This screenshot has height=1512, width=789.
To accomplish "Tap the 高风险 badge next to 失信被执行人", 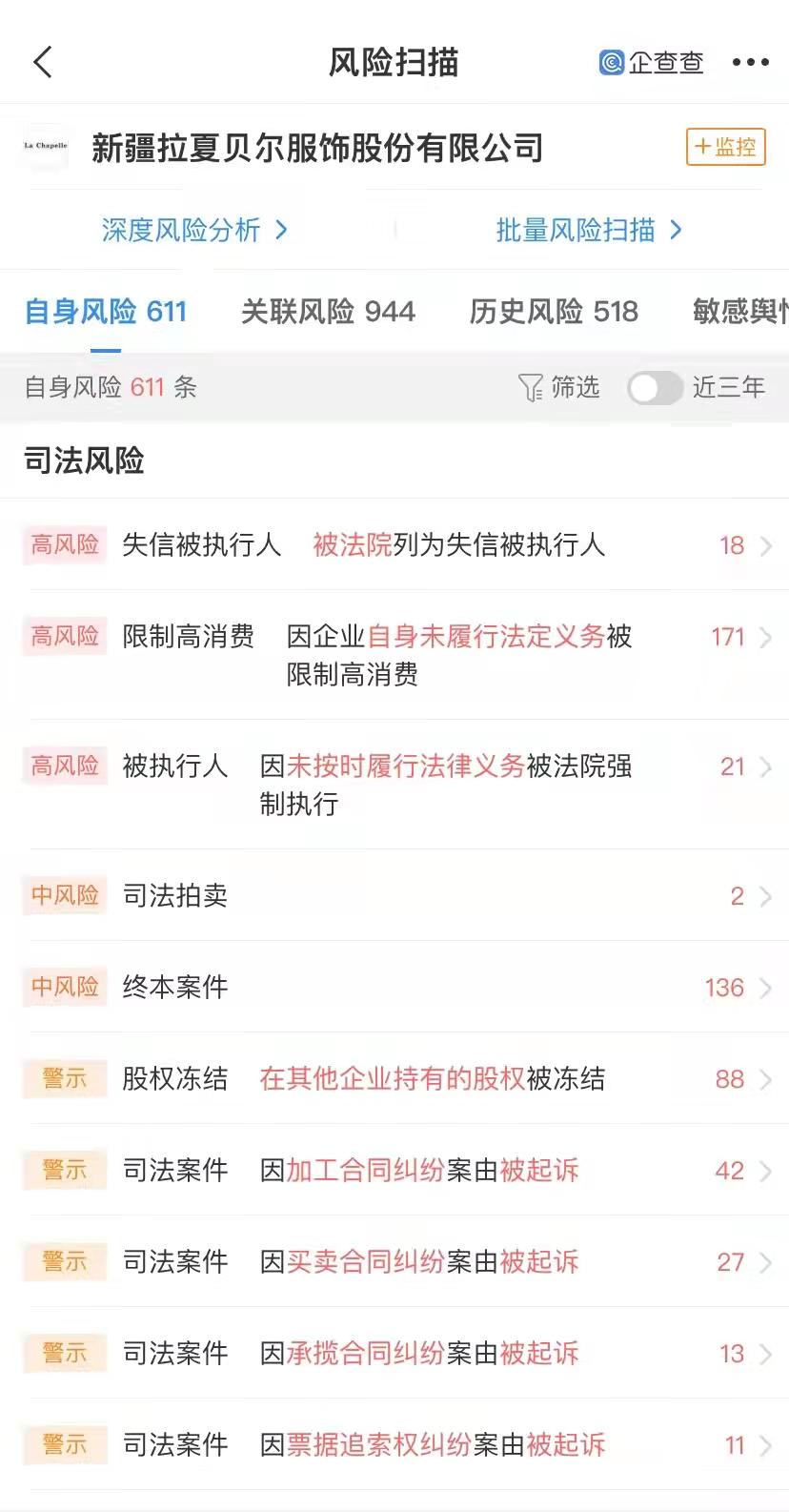I will coord(64,545).
